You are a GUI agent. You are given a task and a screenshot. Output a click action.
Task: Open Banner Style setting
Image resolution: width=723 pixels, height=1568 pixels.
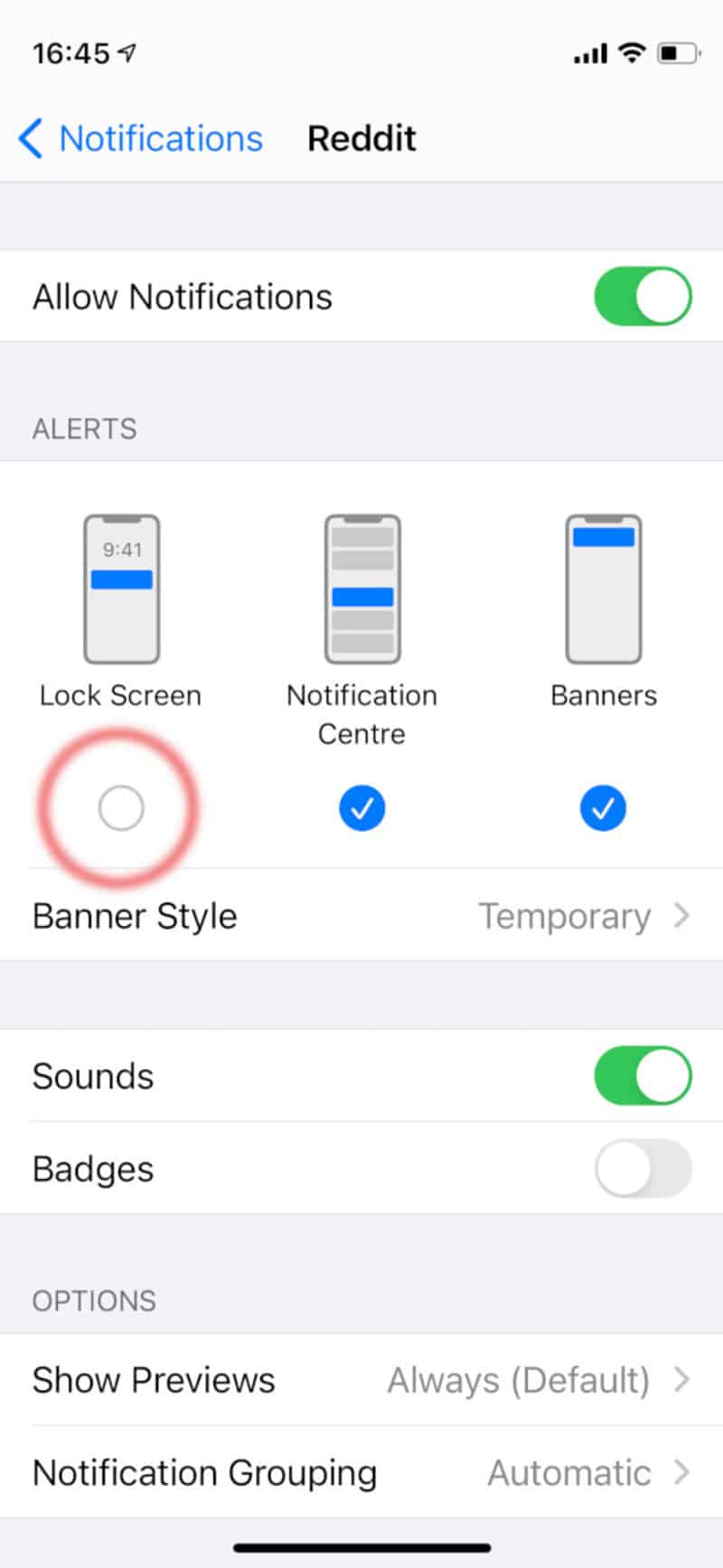point(361,916)
